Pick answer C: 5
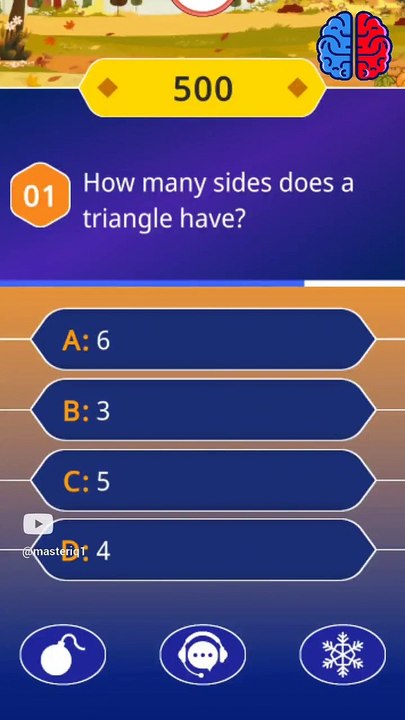This screenshot has height=720, width=405. pos(203,480)
